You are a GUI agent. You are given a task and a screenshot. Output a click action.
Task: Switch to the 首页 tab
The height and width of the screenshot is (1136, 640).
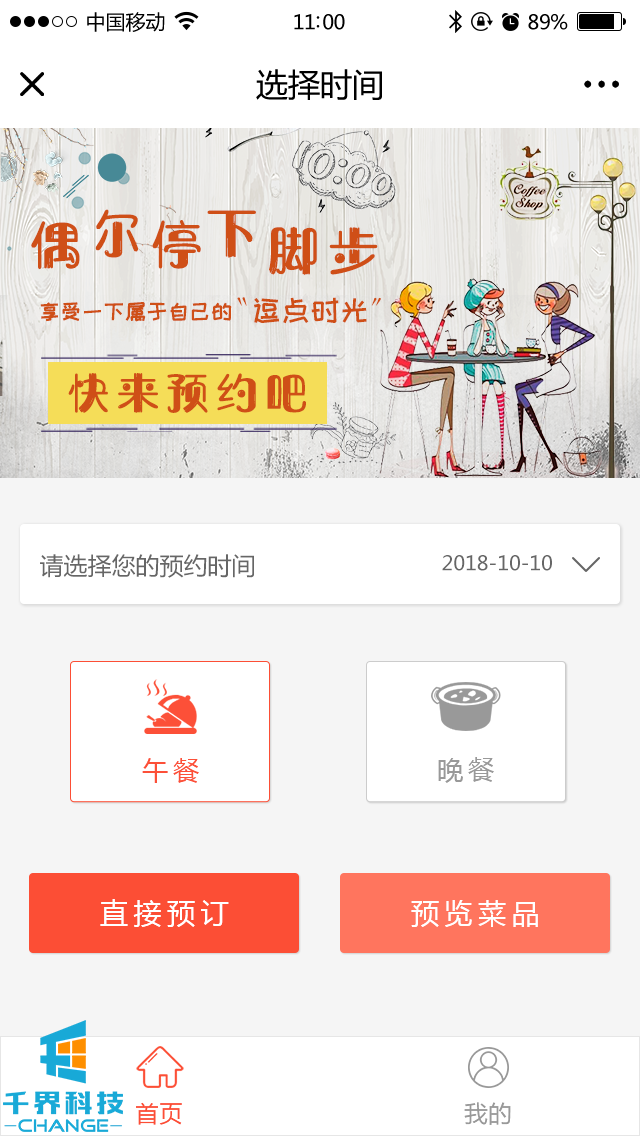point(160,1086)
